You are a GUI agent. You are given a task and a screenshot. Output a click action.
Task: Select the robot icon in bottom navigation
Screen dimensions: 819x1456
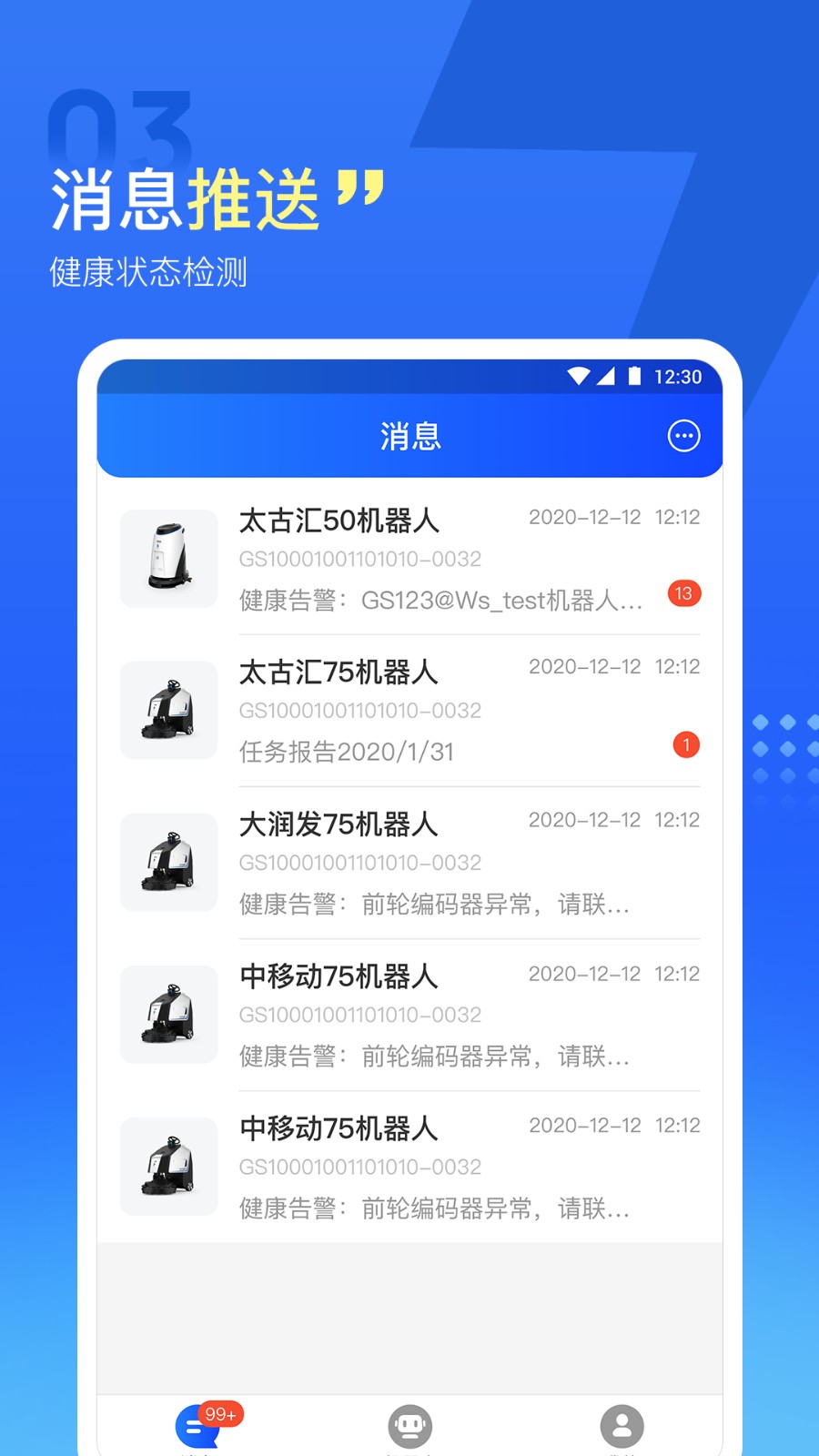click(410, 1424)
